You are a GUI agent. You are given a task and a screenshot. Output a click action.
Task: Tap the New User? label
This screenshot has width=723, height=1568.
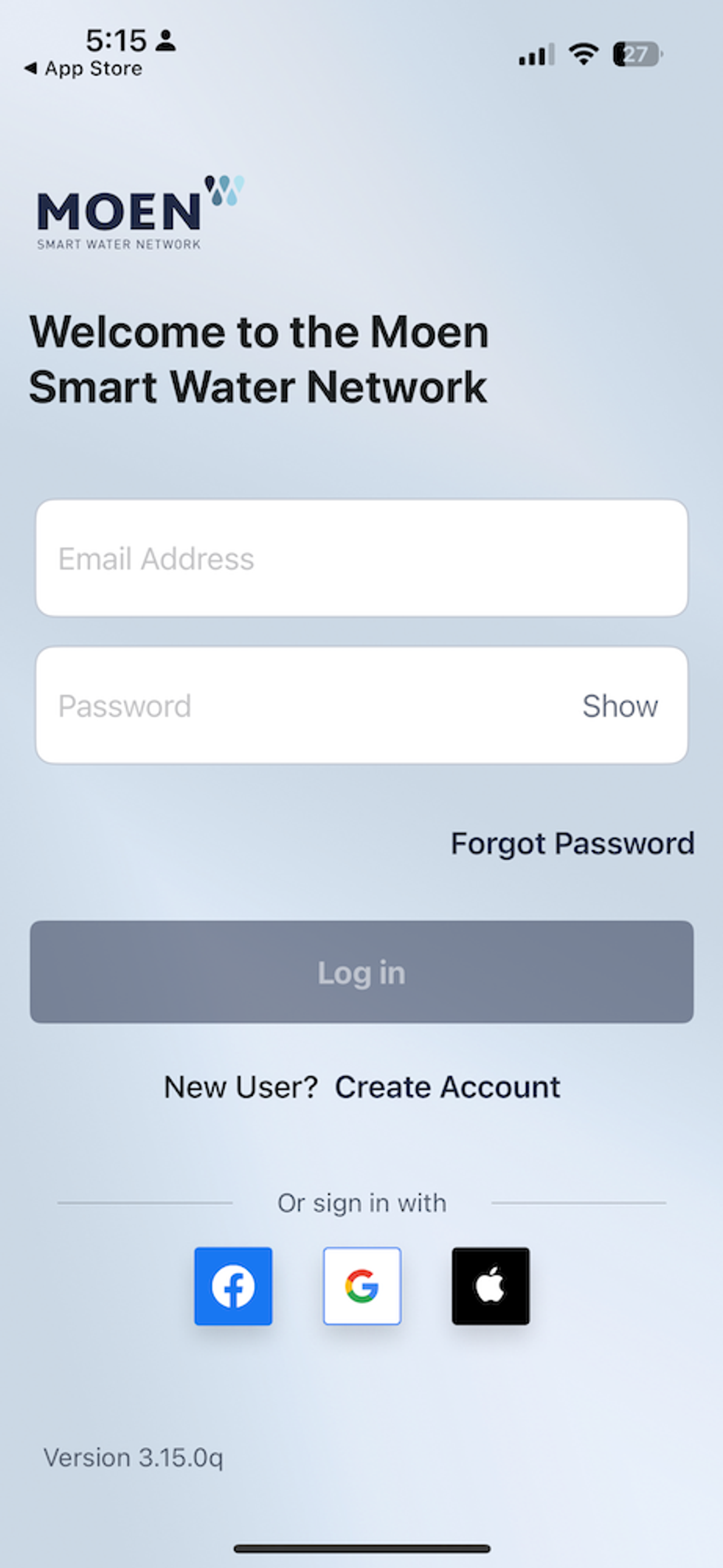point(242,1086)
